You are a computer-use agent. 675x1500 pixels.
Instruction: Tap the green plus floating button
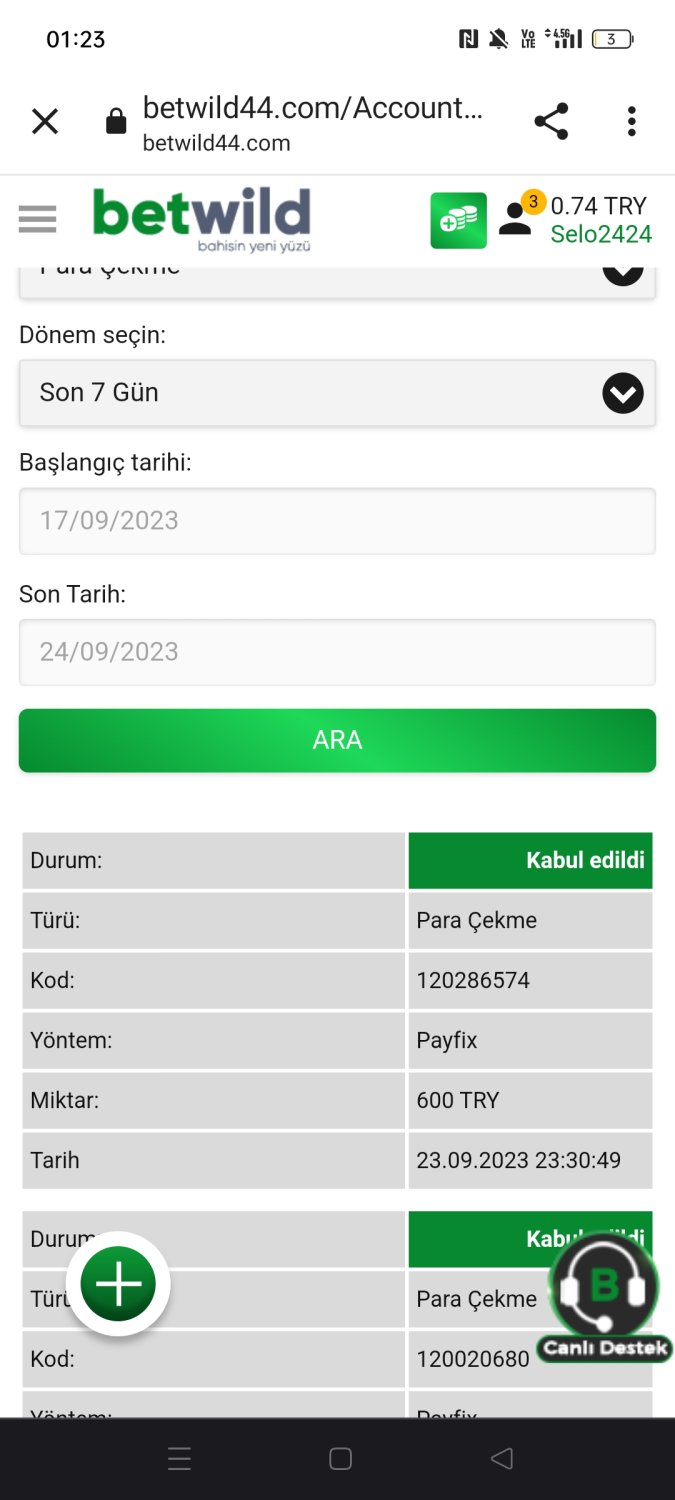point(119,1284)
